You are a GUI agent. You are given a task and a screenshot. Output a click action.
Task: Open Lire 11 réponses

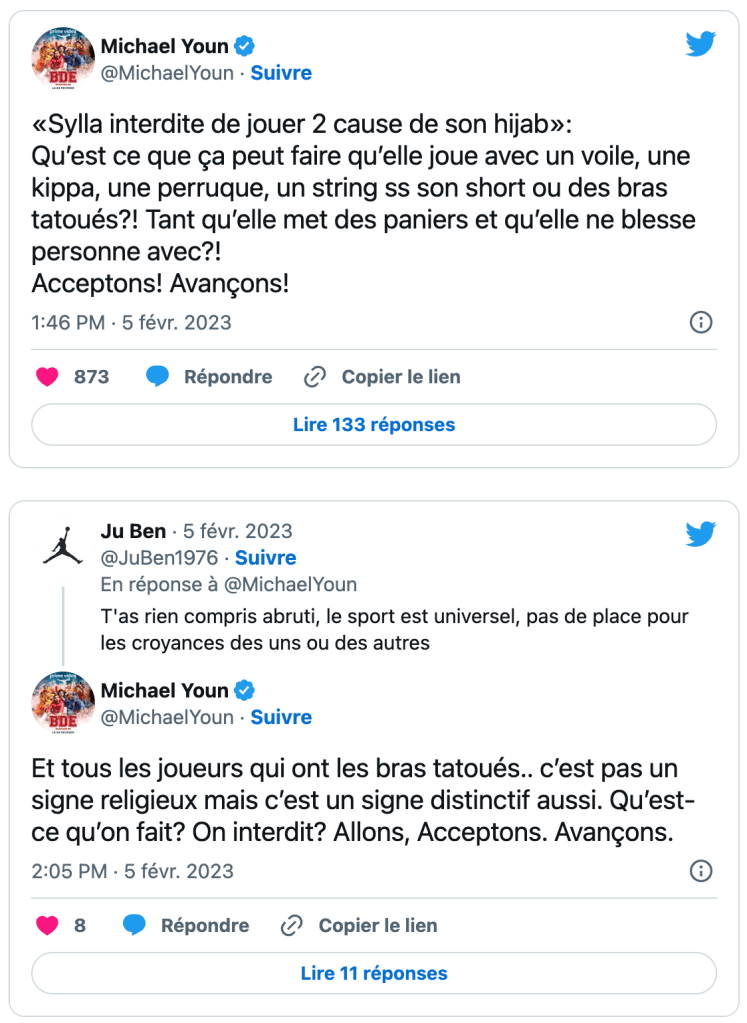(x=374, y=973)
